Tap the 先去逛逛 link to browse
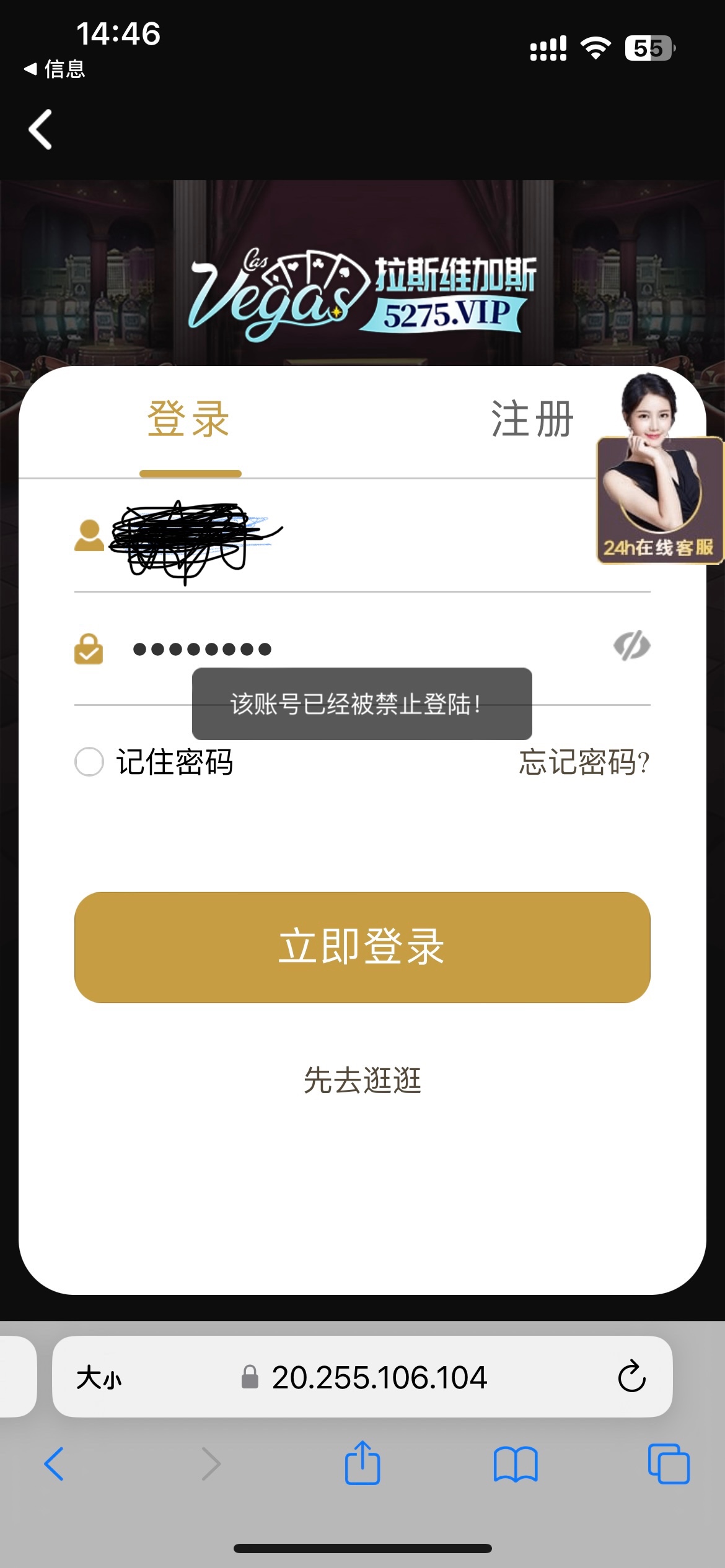 [x=362, y=1081]
